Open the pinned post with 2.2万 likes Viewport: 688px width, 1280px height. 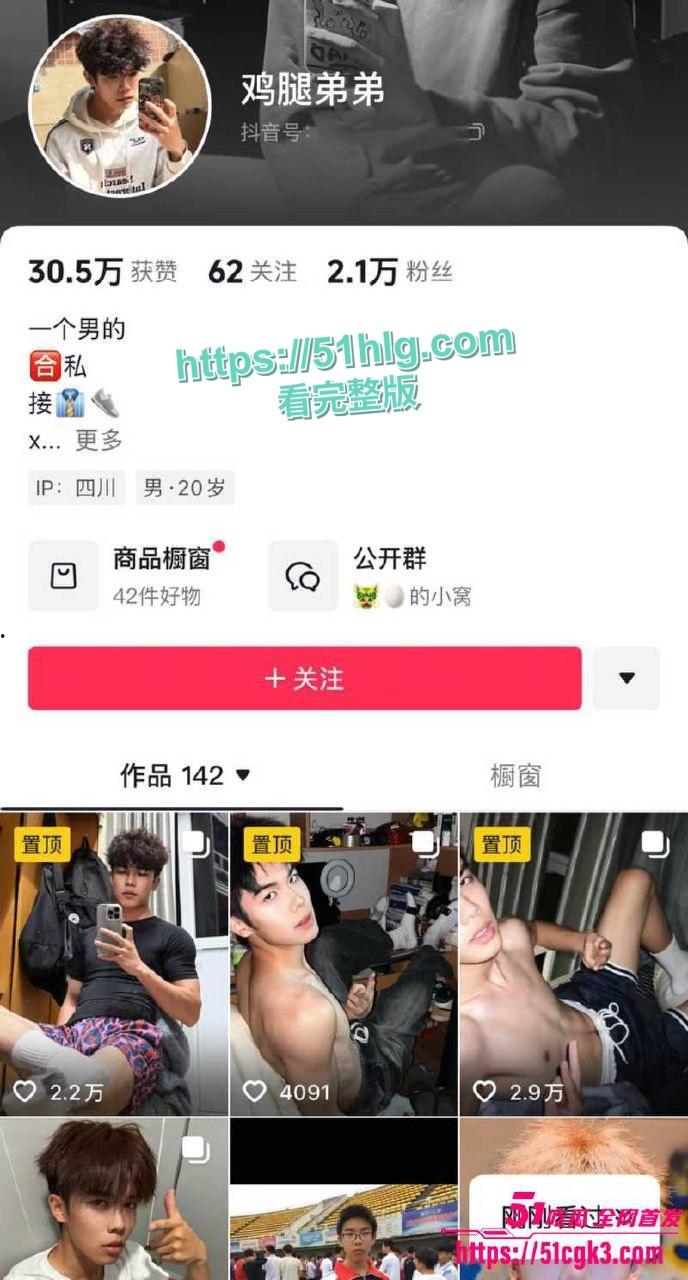pos(115,965)
